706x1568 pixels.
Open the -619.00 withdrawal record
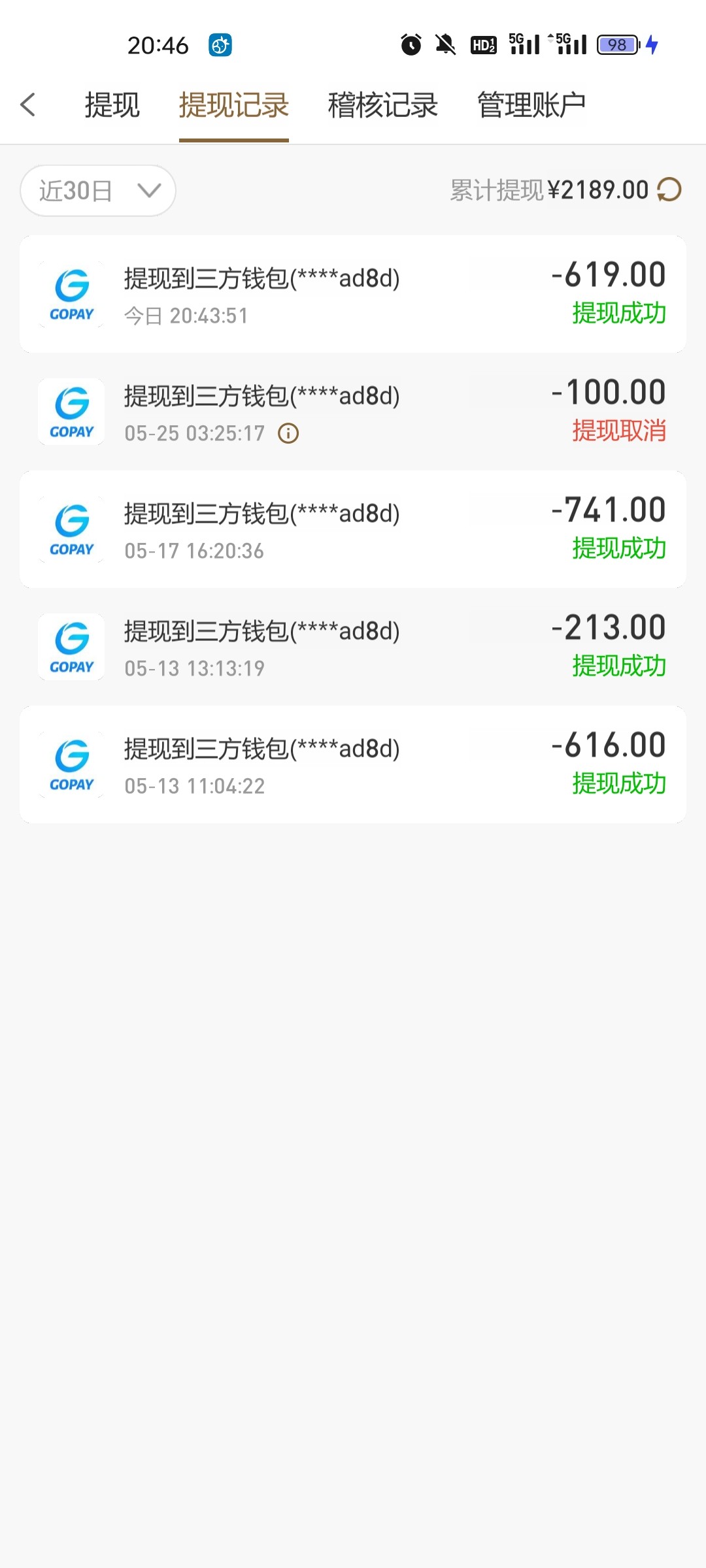pyautogui.click(x=353, y=294)
